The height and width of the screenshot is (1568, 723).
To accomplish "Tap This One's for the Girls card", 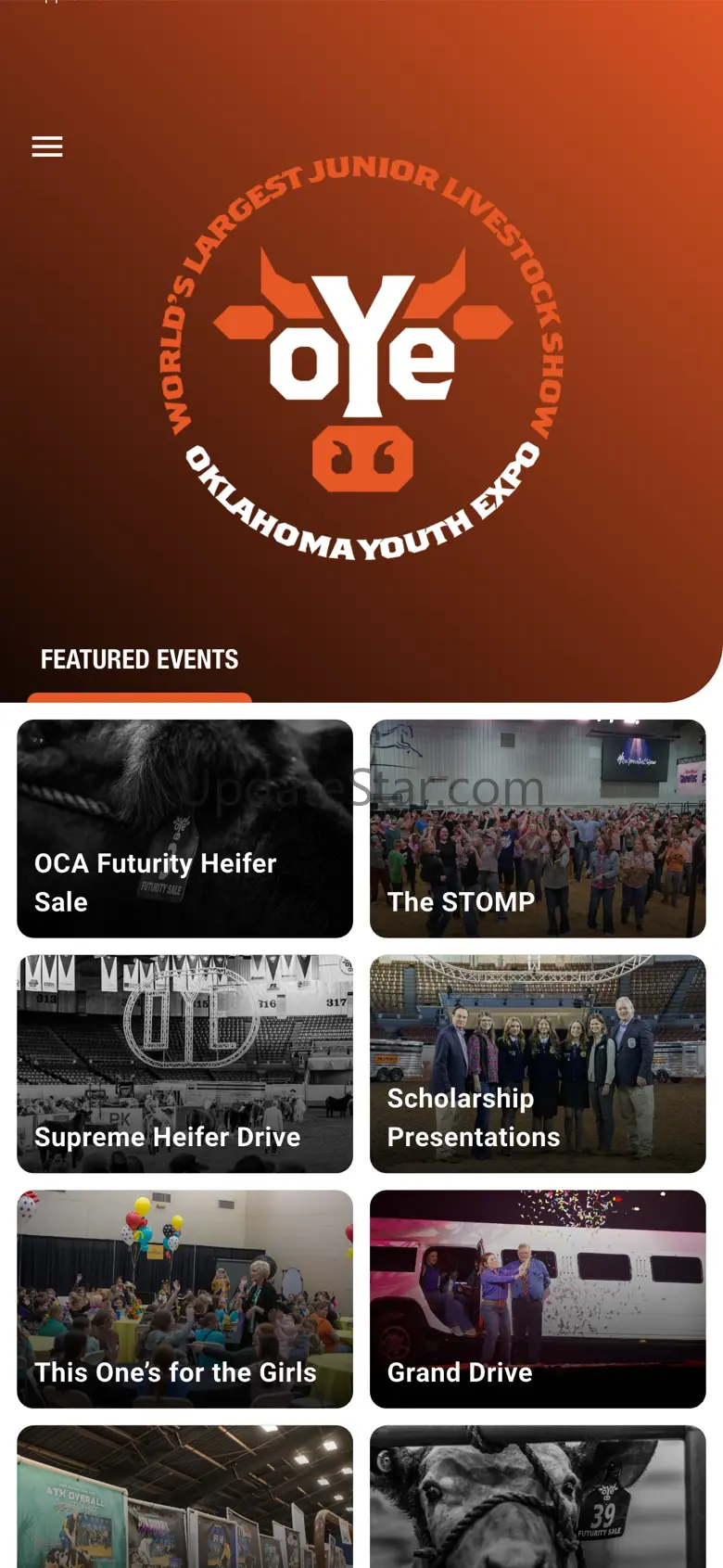I will [184, 1298].
